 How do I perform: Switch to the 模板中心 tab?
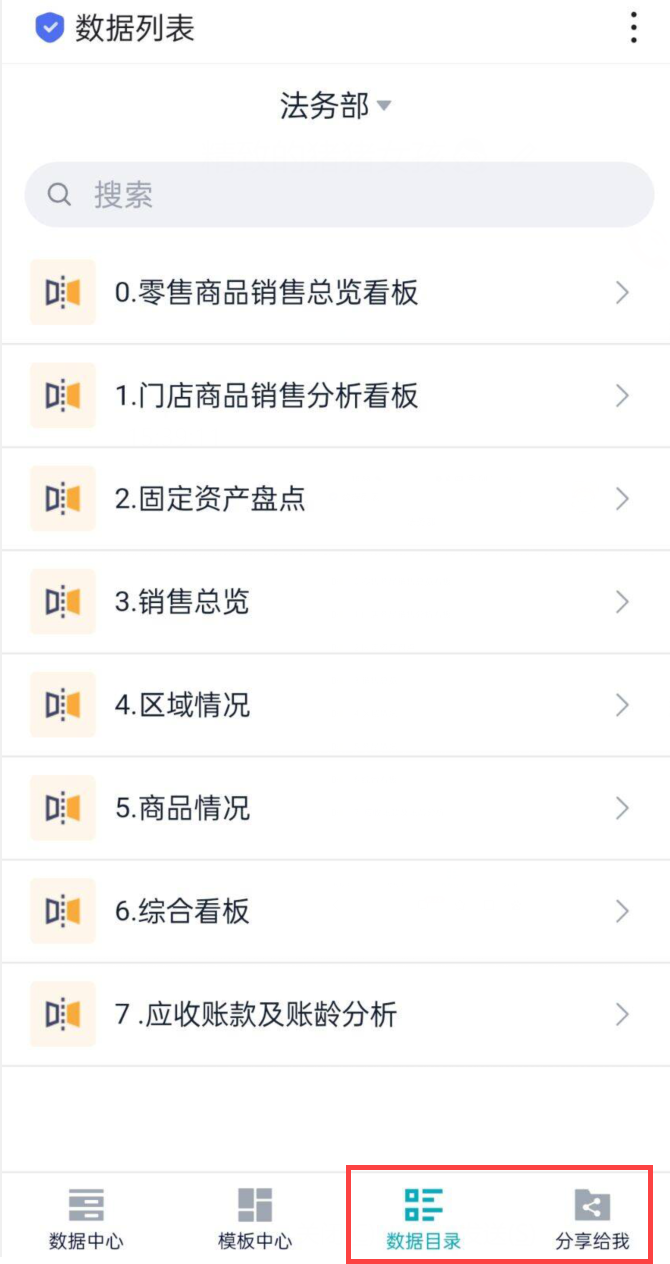[255, 1218]
